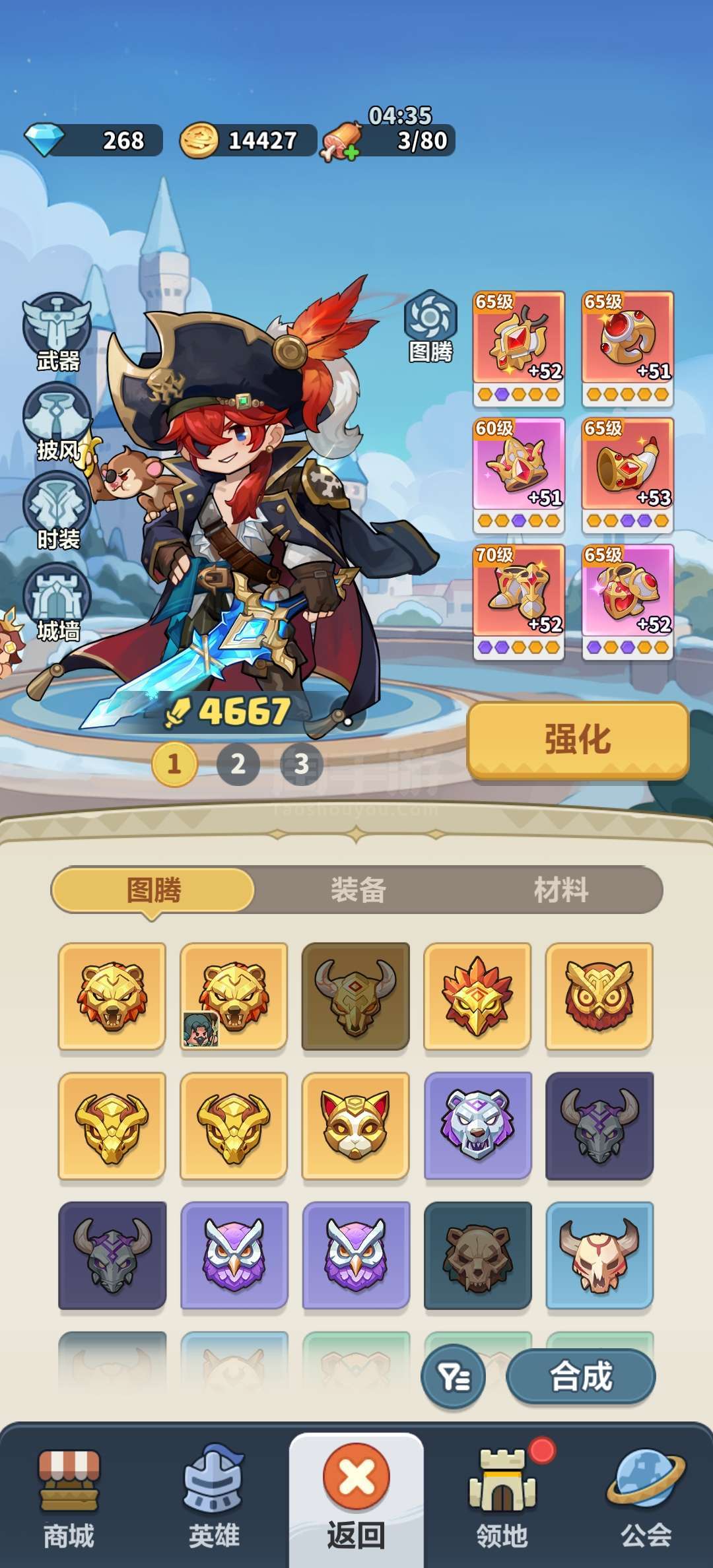Open the 城墙 wall slot

57,602
